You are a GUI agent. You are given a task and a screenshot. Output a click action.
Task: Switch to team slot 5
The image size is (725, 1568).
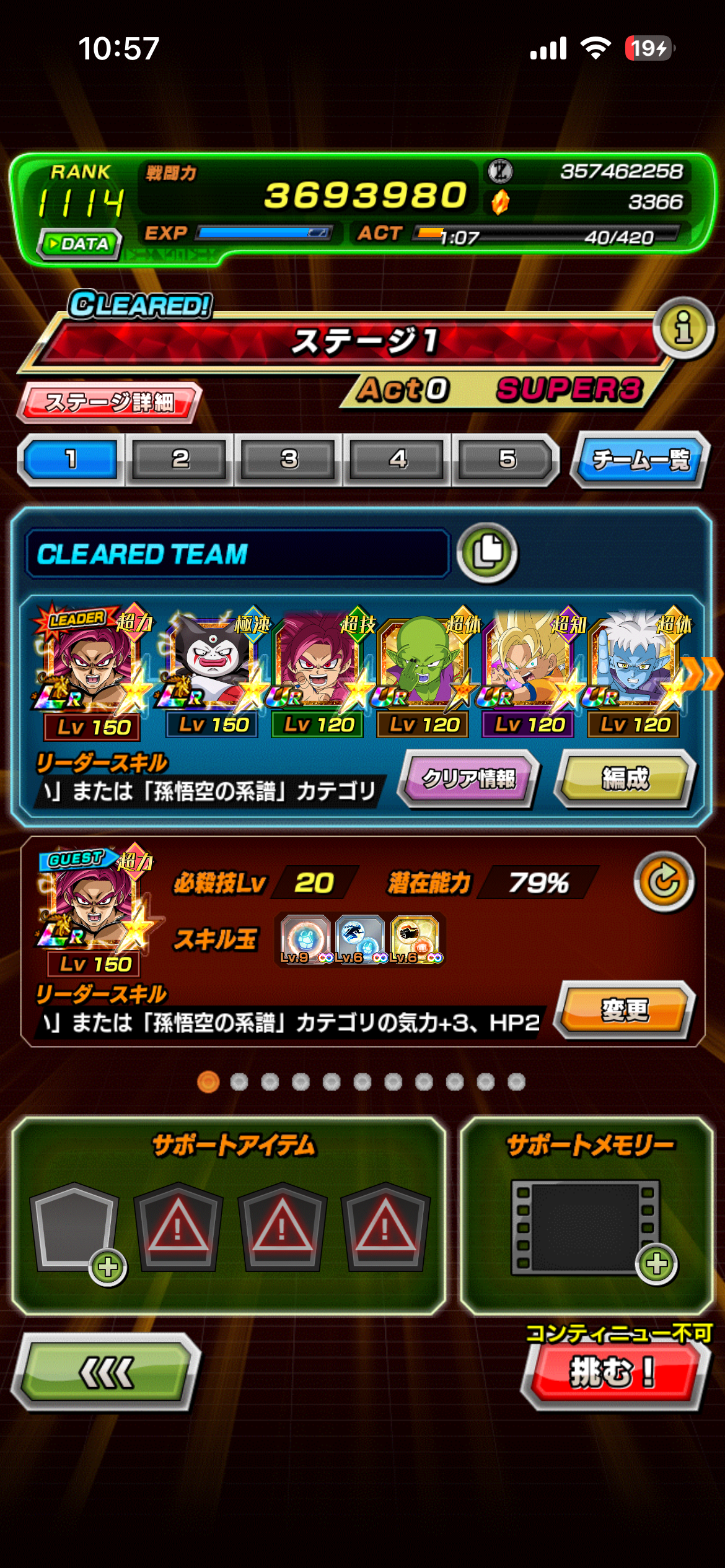507,460
